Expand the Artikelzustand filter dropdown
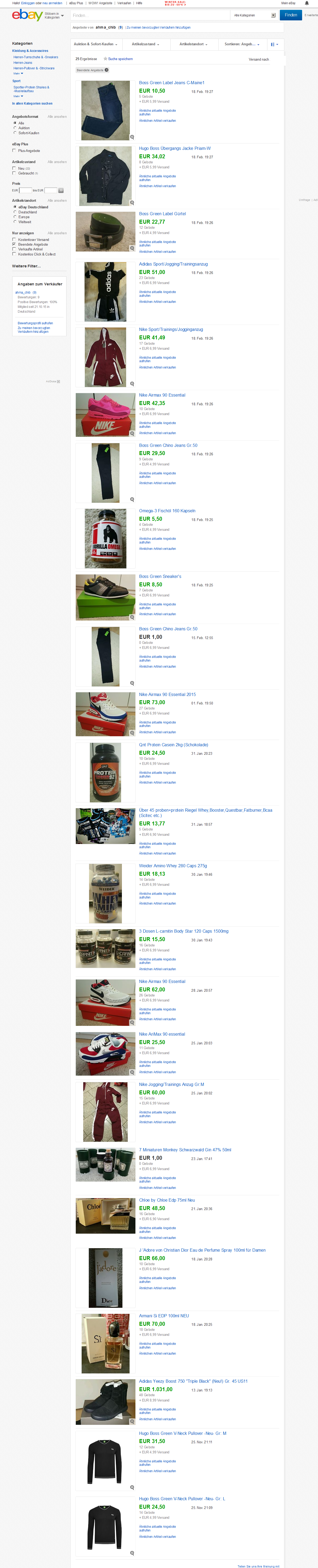 [145, 44]
